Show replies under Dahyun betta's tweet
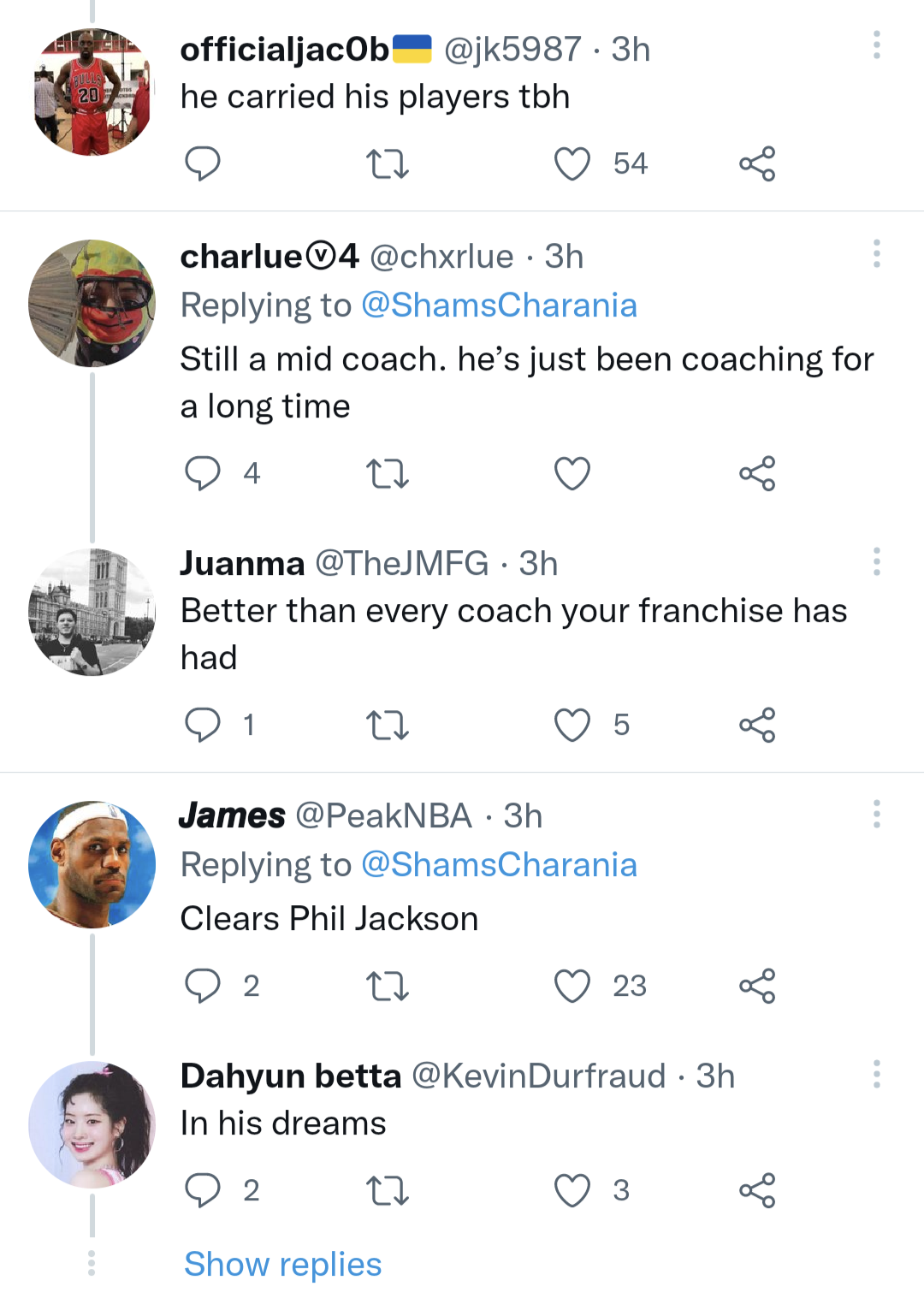 (x=283, y=1264)
